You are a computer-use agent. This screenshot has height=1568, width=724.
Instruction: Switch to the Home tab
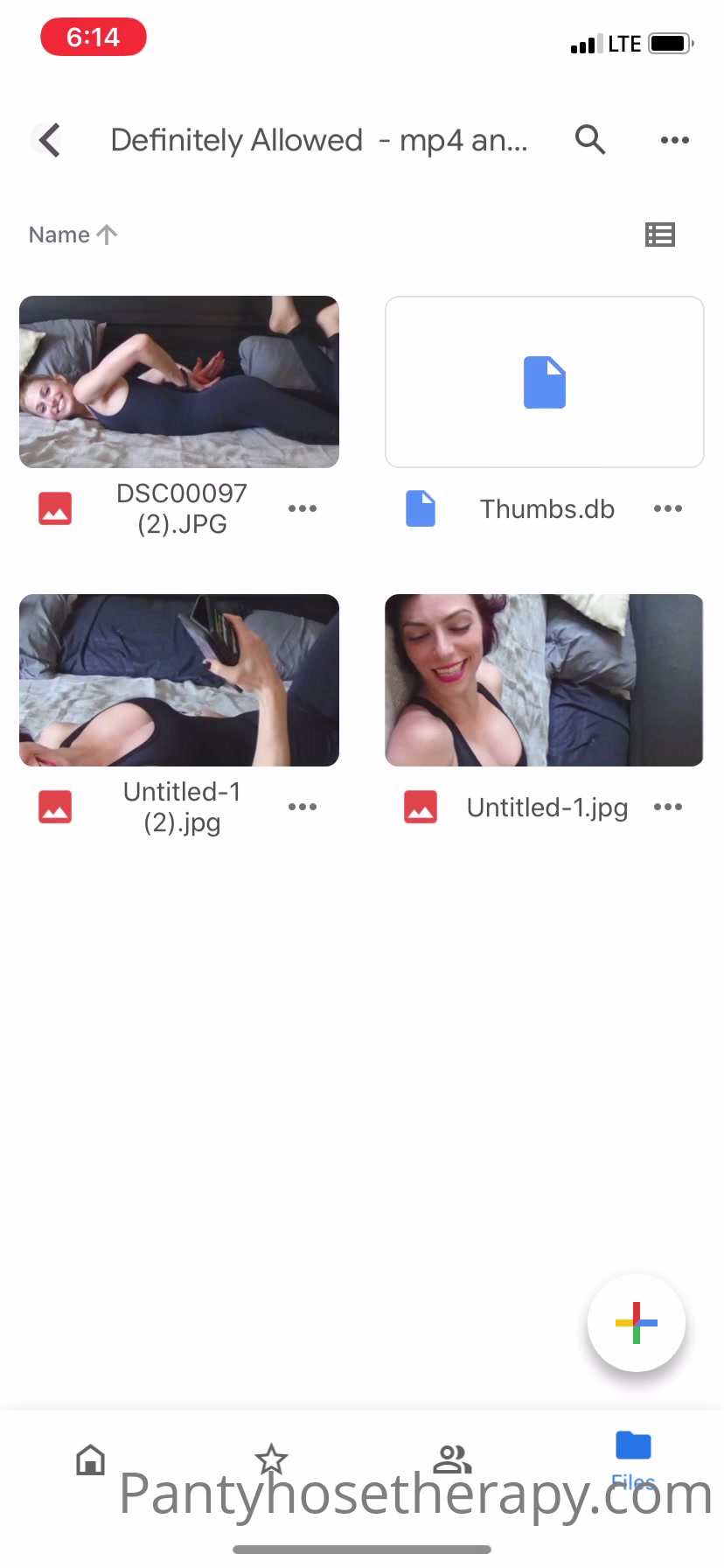(x=91, y=1459)
